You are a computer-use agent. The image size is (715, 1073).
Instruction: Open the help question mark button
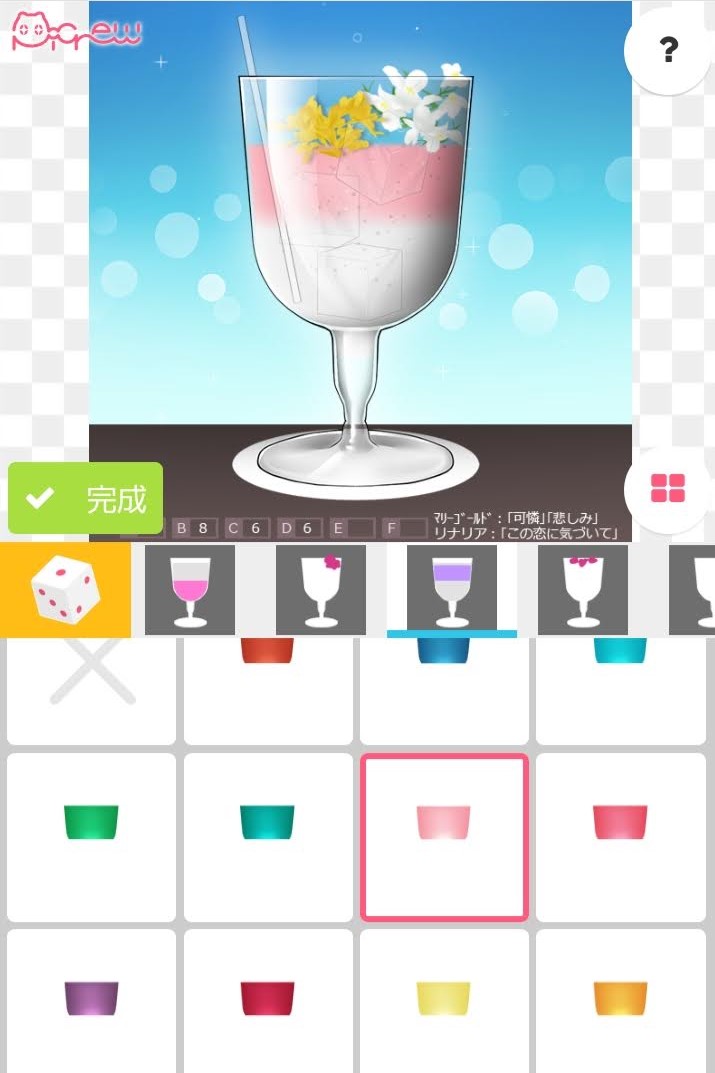[669, 50]
